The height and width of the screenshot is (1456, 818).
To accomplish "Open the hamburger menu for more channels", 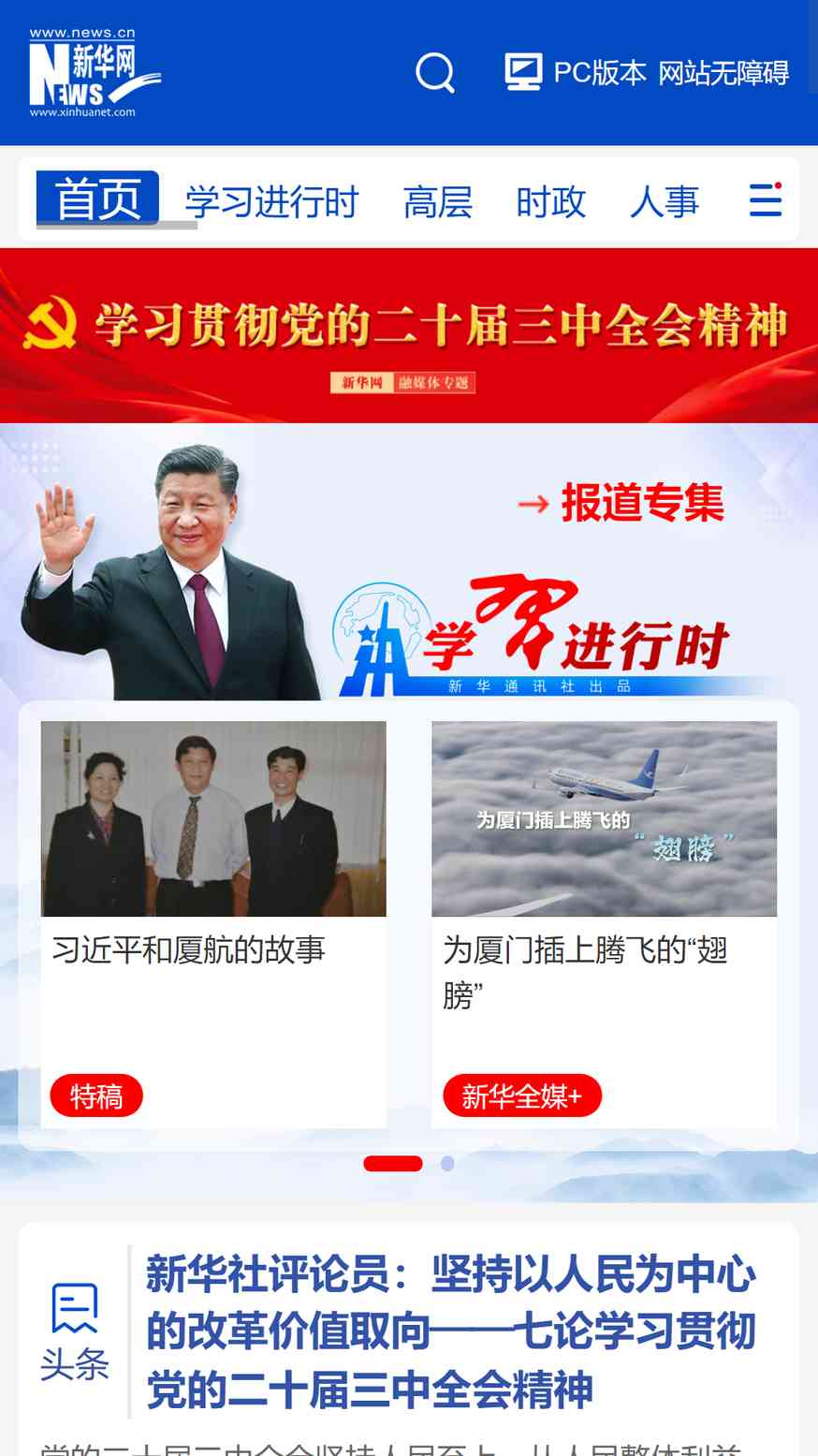I will (x=765, y=199).
